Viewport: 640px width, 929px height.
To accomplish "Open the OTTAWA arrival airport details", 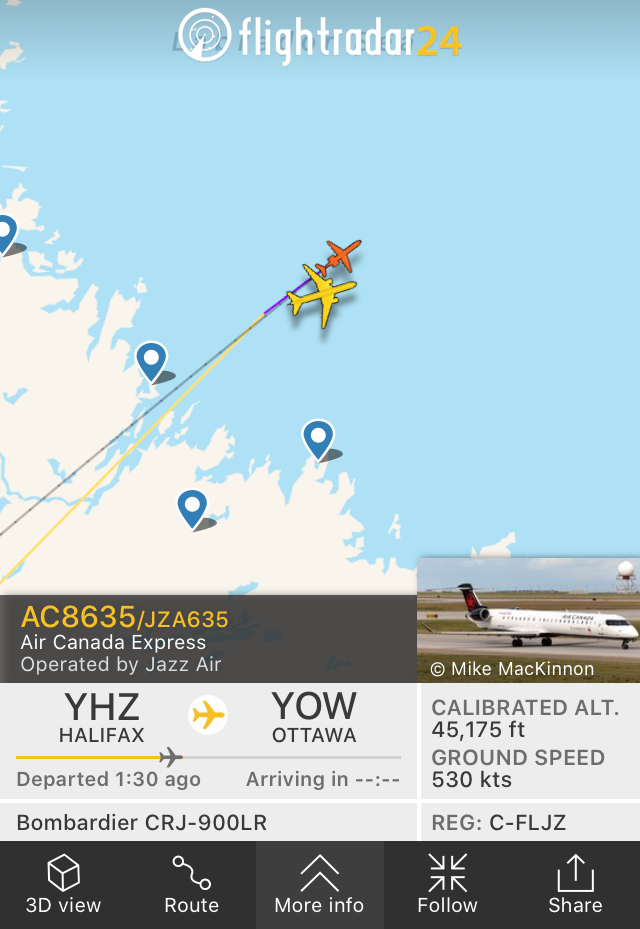I will tap(314, 718).
